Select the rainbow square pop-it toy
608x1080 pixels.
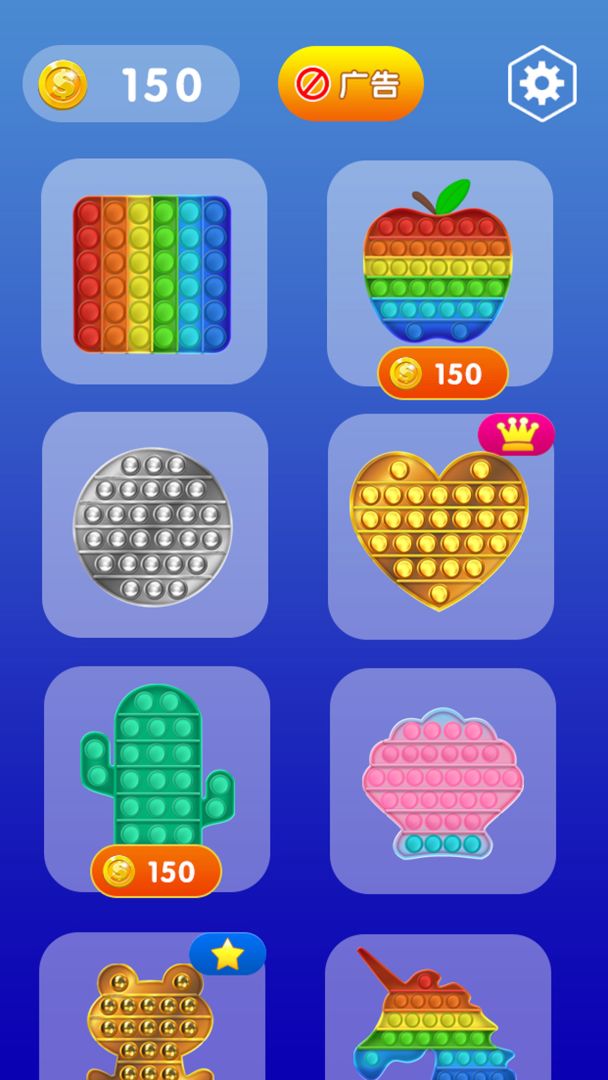153,272
